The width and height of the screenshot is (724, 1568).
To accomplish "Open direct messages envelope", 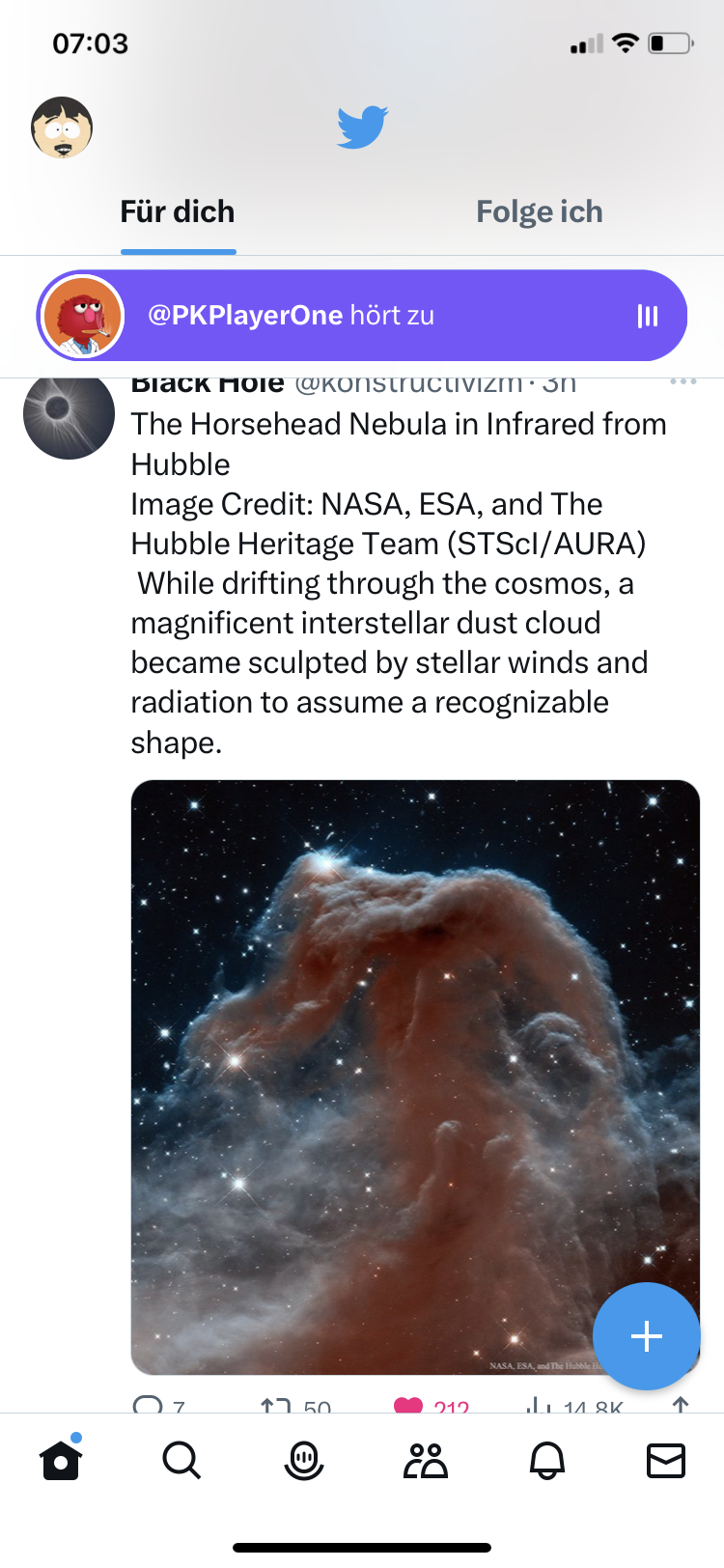I will [665, 1461].
